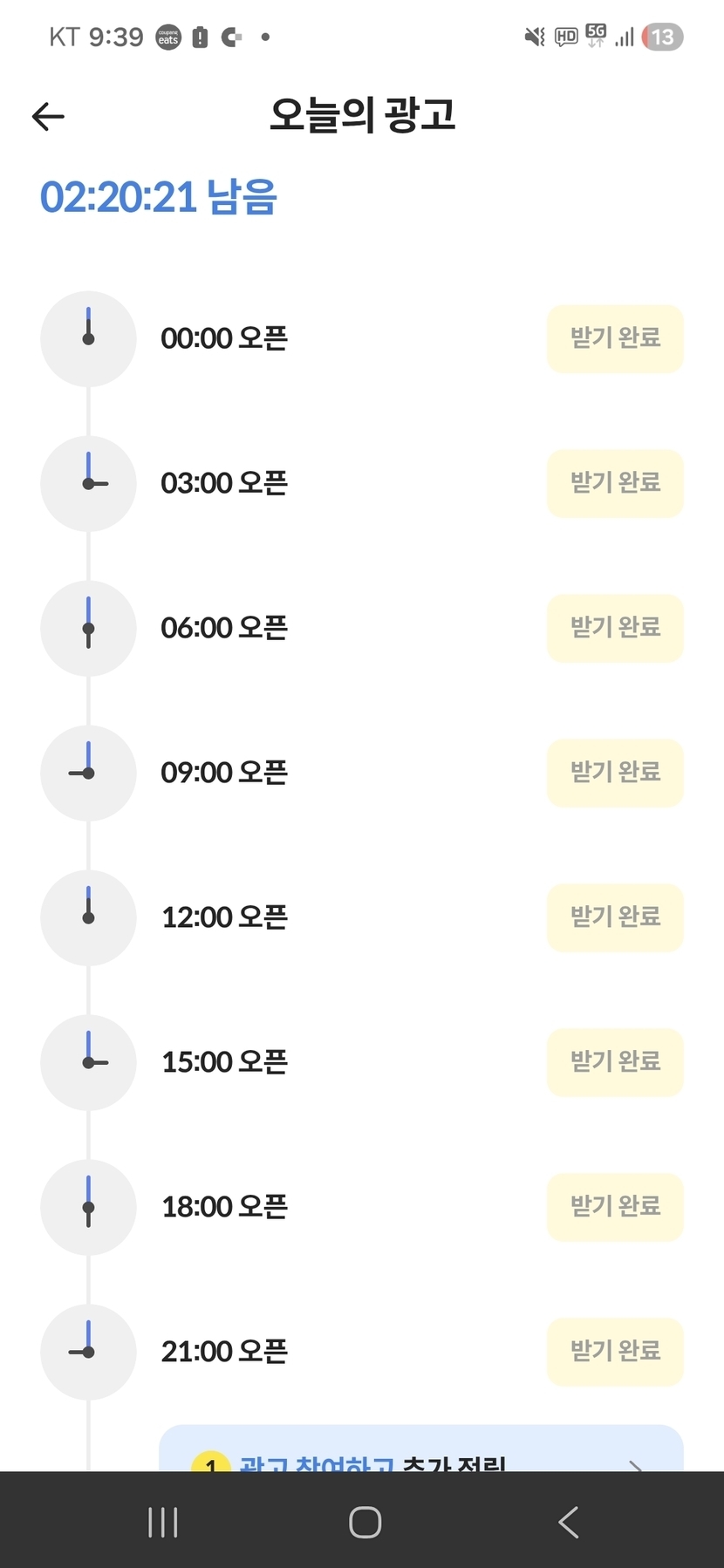Choose 받기 완료 beside 15:00 오픈
The width and height of the screenshot is (724, 1568).
pos(615,1062)
